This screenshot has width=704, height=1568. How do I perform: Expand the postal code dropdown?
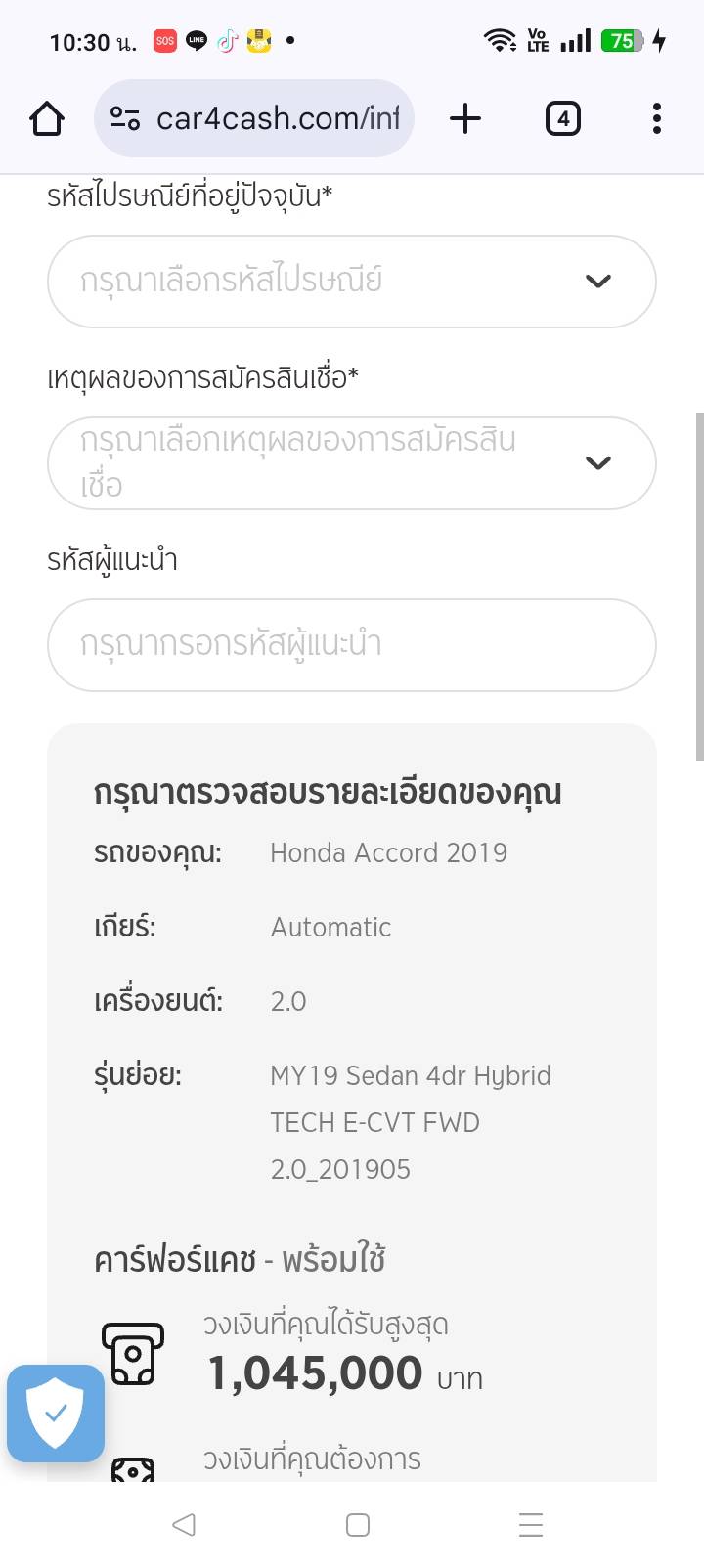click(x=351, y=282)
